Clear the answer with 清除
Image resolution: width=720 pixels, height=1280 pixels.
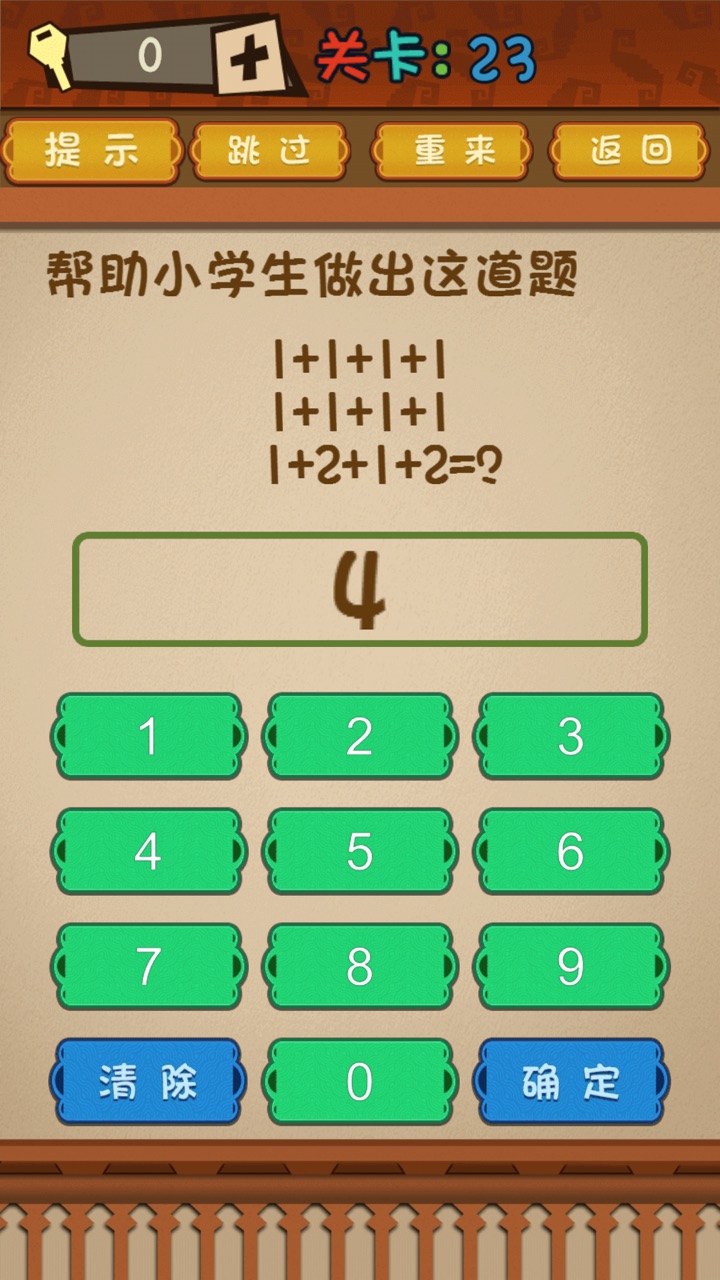coord(148,1082)
